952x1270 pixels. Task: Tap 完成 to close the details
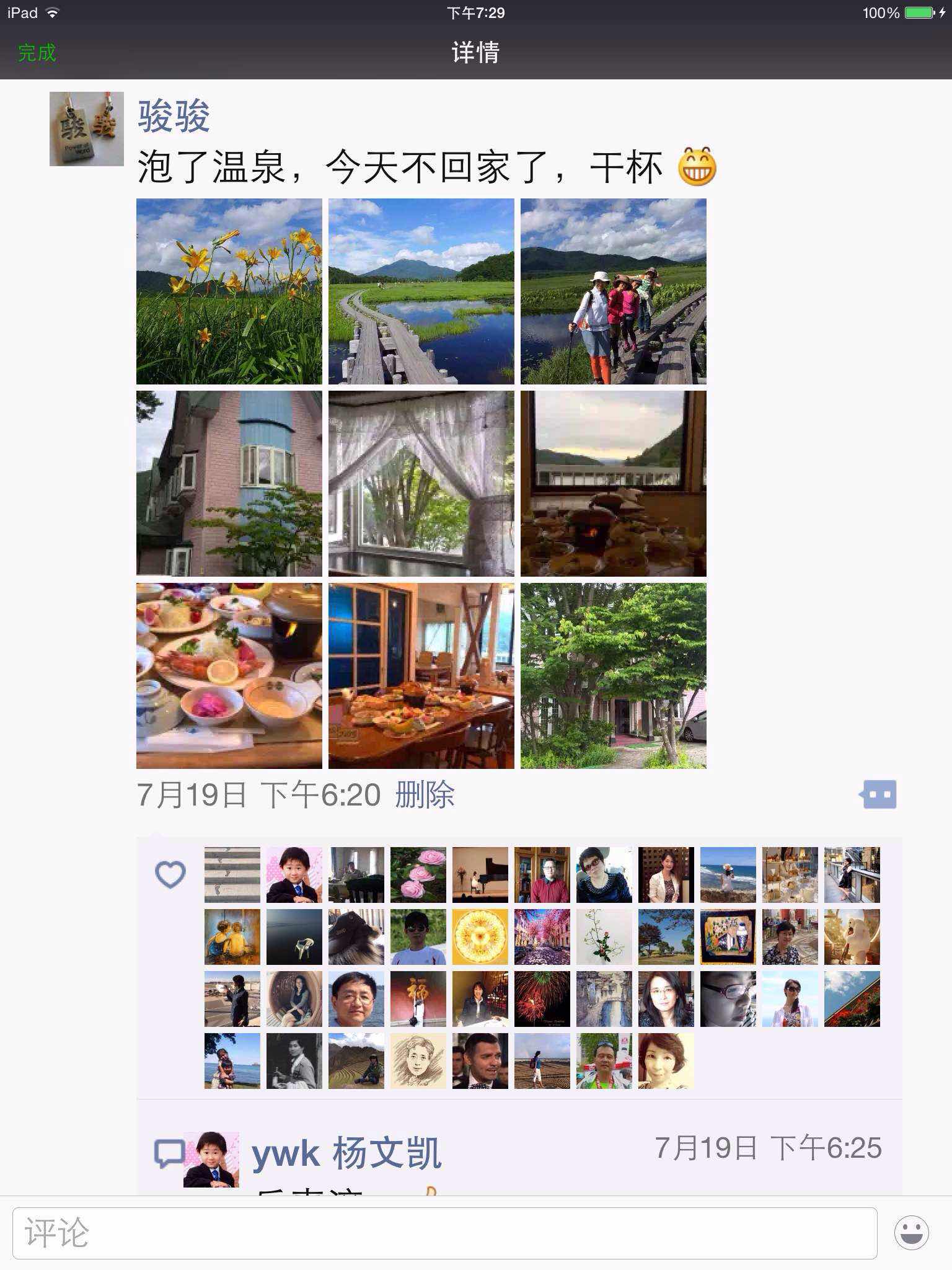pos(37,53)
